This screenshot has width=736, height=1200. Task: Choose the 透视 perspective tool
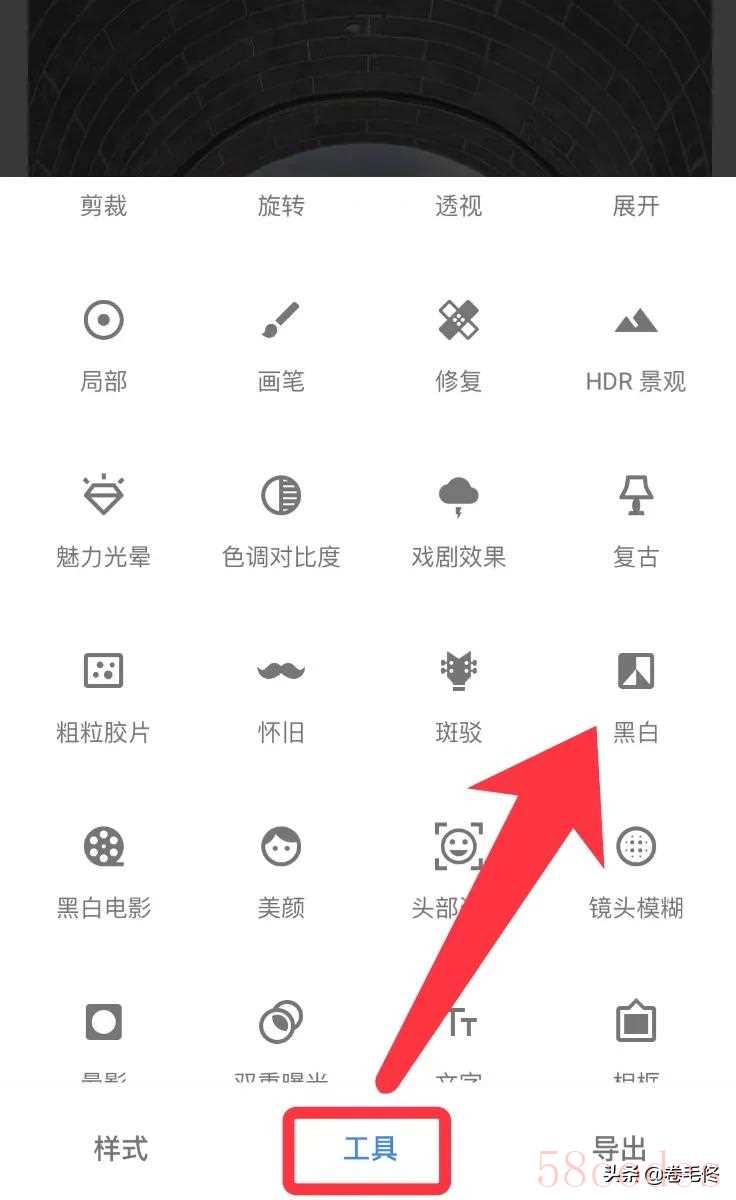pyautogui.click(x=458, y=206)
